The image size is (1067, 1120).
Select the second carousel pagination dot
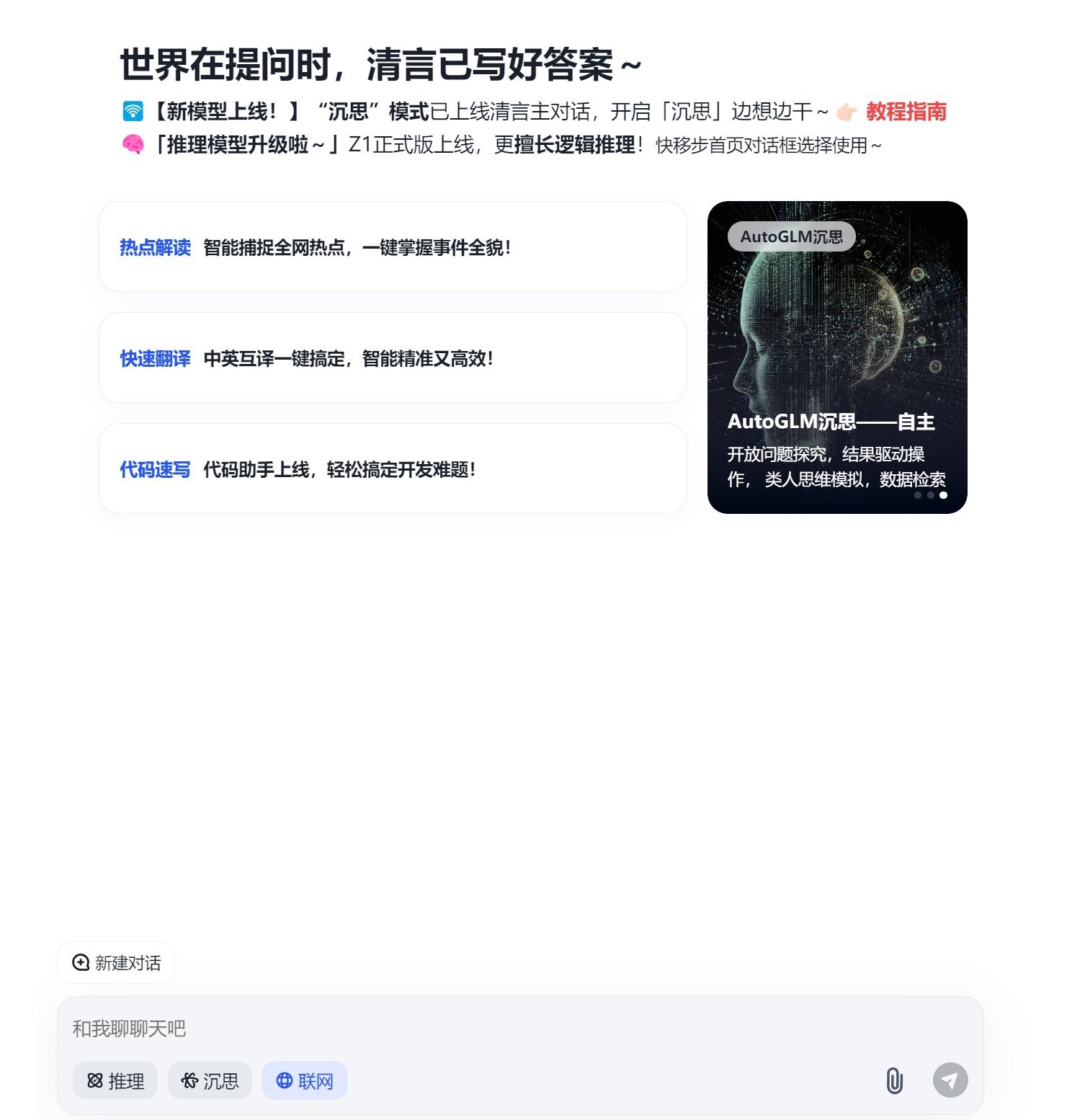(x=930, y=495)
